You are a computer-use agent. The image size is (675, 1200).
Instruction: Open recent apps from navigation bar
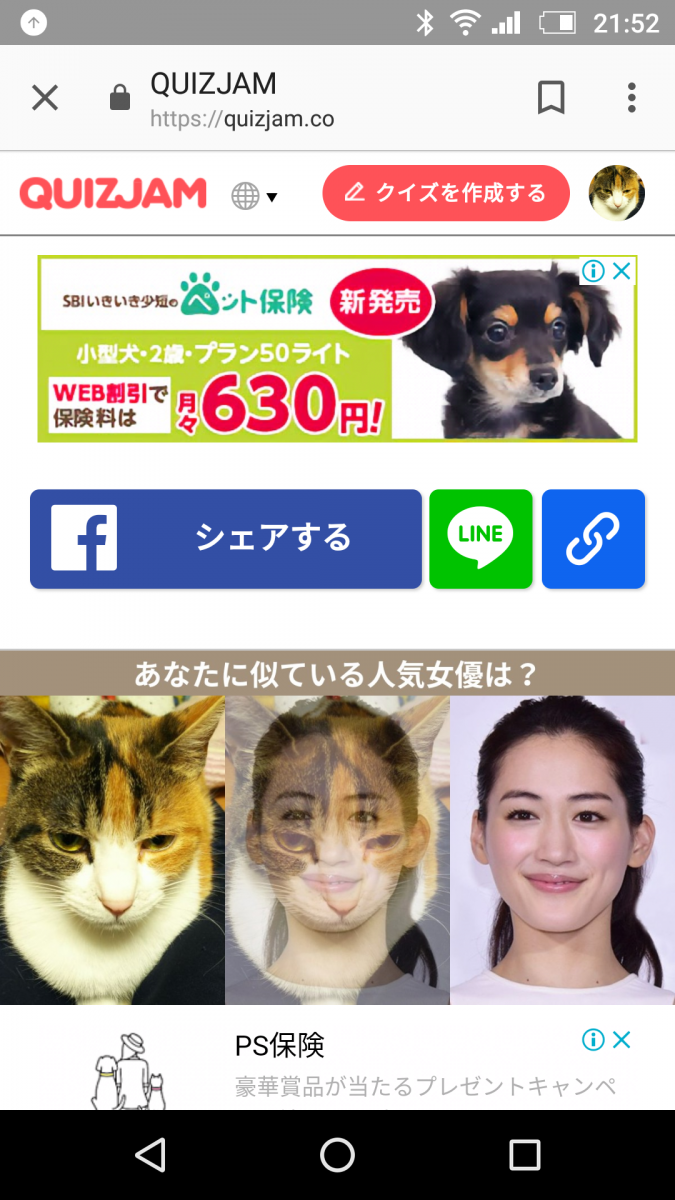[x=524, y=1155]
